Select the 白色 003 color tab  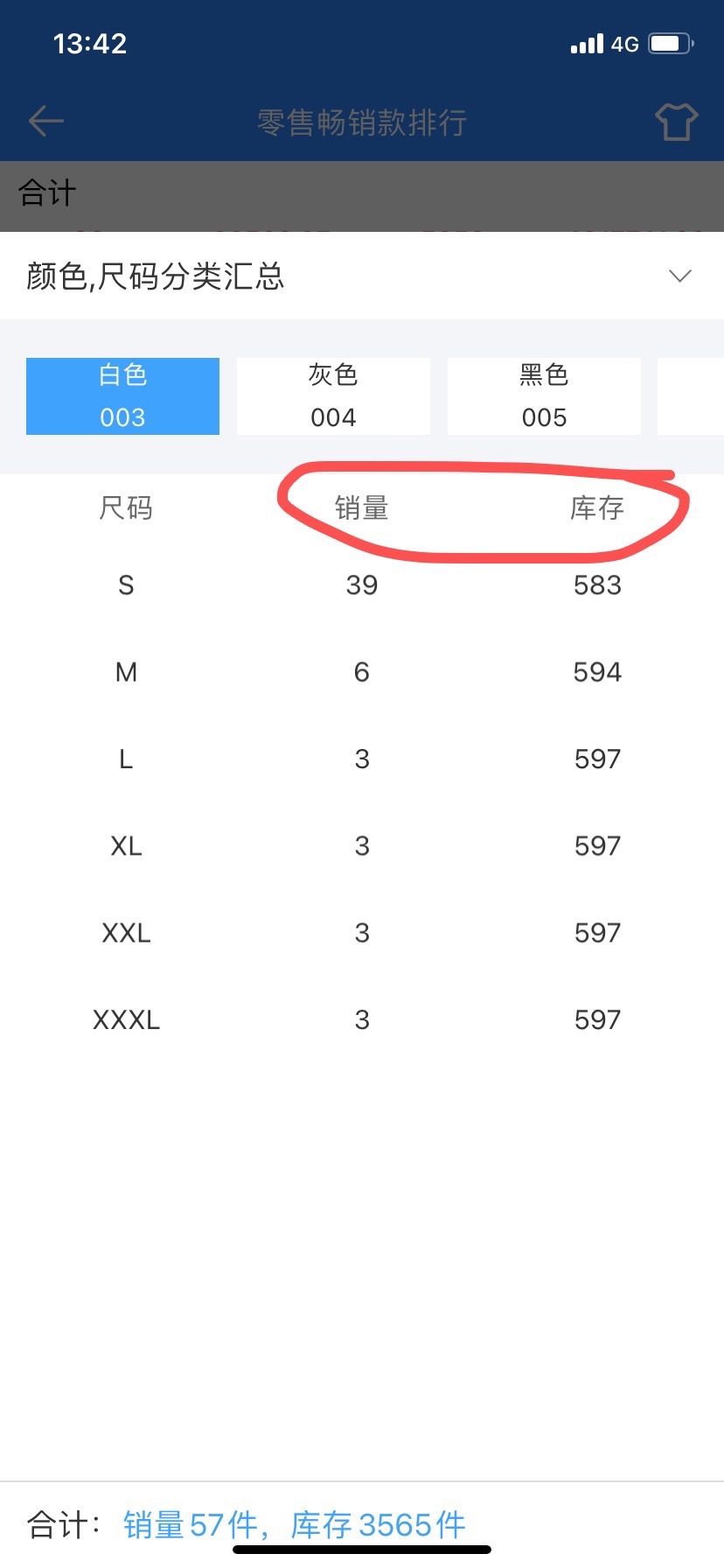(x=122, y=395)
